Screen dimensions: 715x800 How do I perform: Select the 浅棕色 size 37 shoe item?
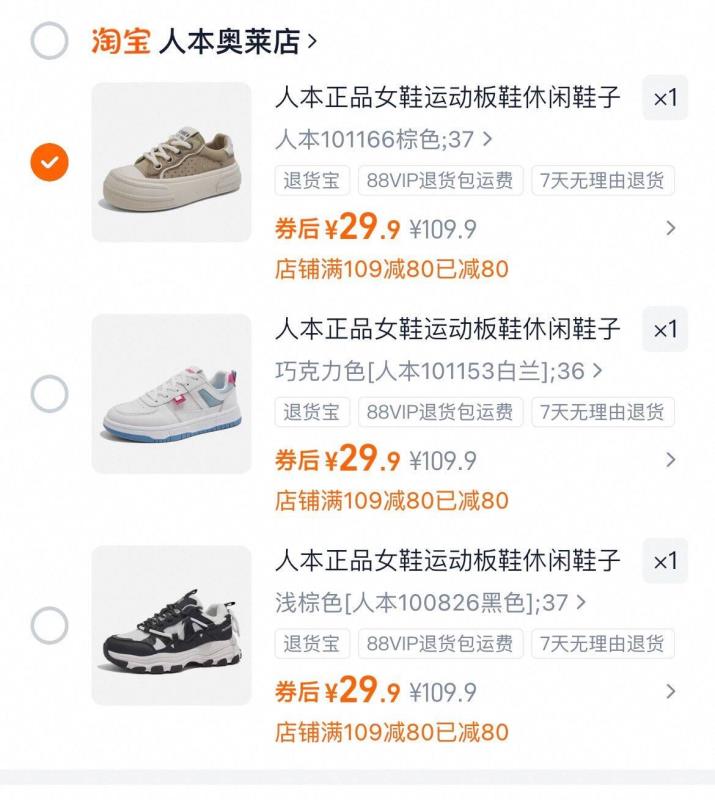tap(49, 626)
